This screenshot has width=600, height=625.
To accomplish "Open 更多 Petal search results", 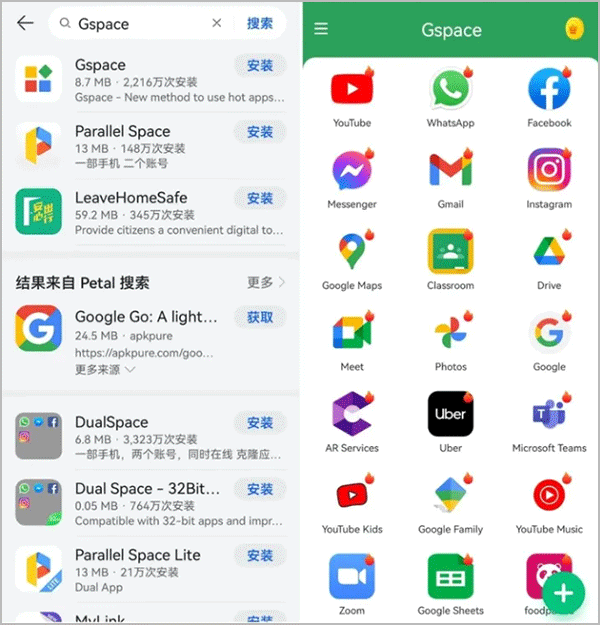I will tap(265, 283).
